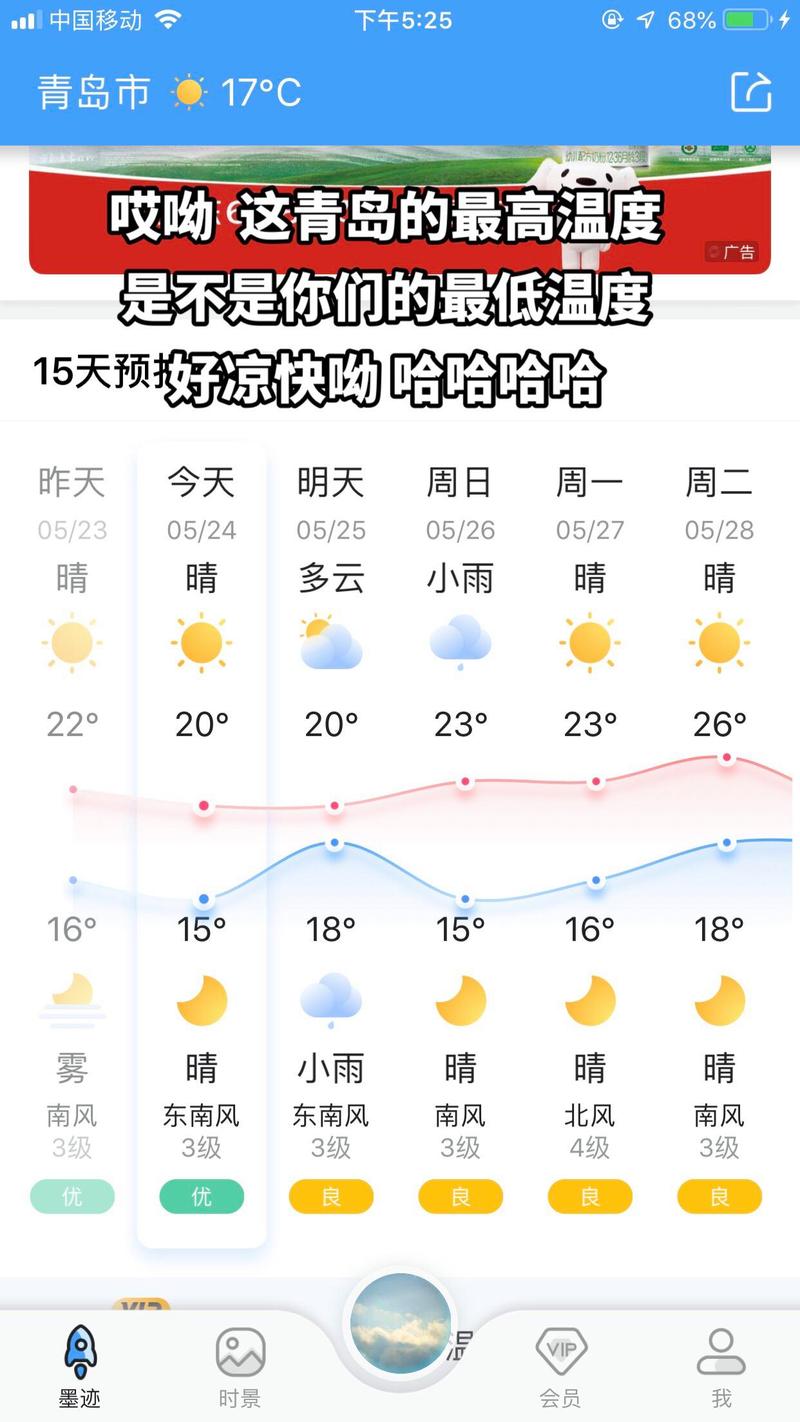The image size is (800, 1422).
Task: Tap the share icon in the top bar
Action: pyautogui.click(x=750, y=94)
